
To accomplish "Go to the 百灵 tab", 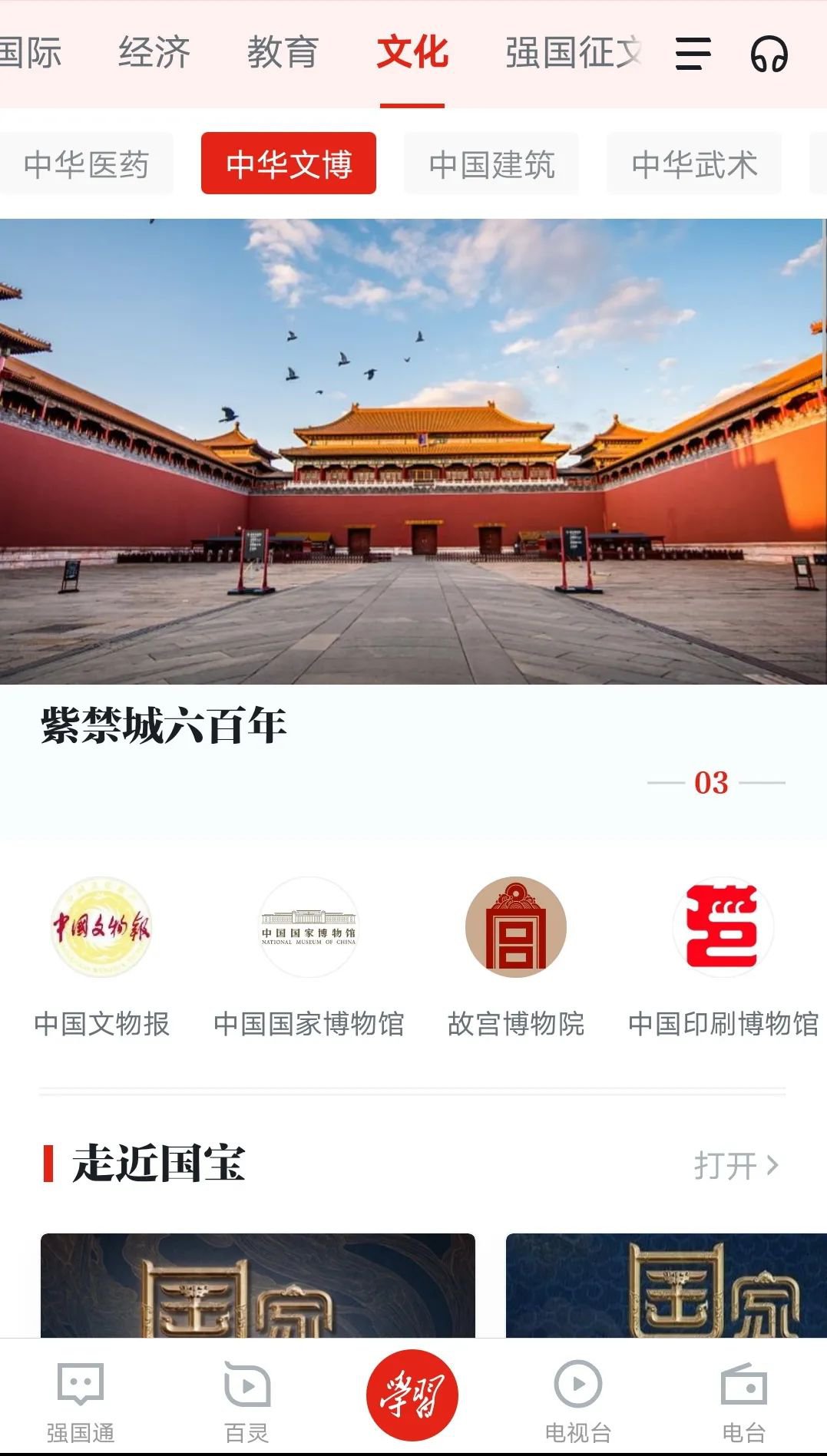I will coord(246,1401).
